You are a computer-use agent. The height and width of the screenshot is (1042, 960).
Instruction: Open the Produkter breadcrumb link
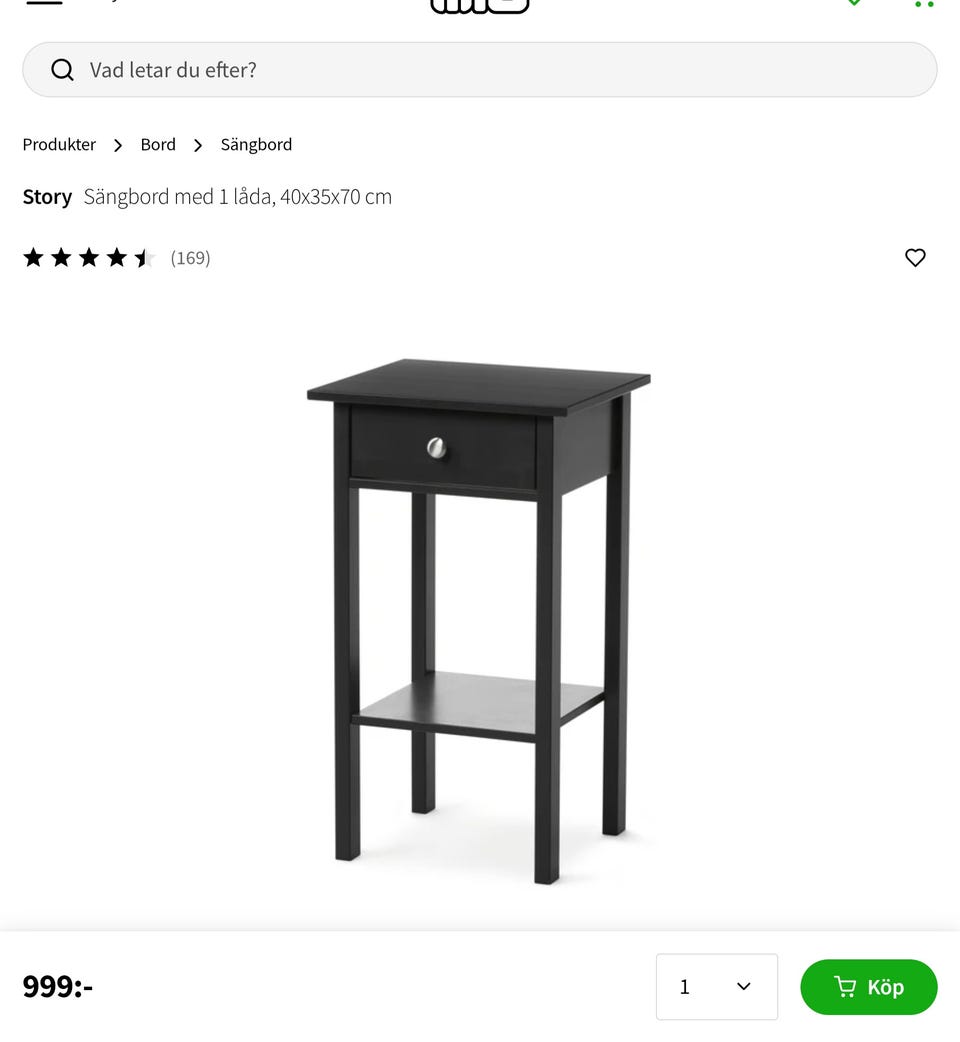tap(59, 145)
